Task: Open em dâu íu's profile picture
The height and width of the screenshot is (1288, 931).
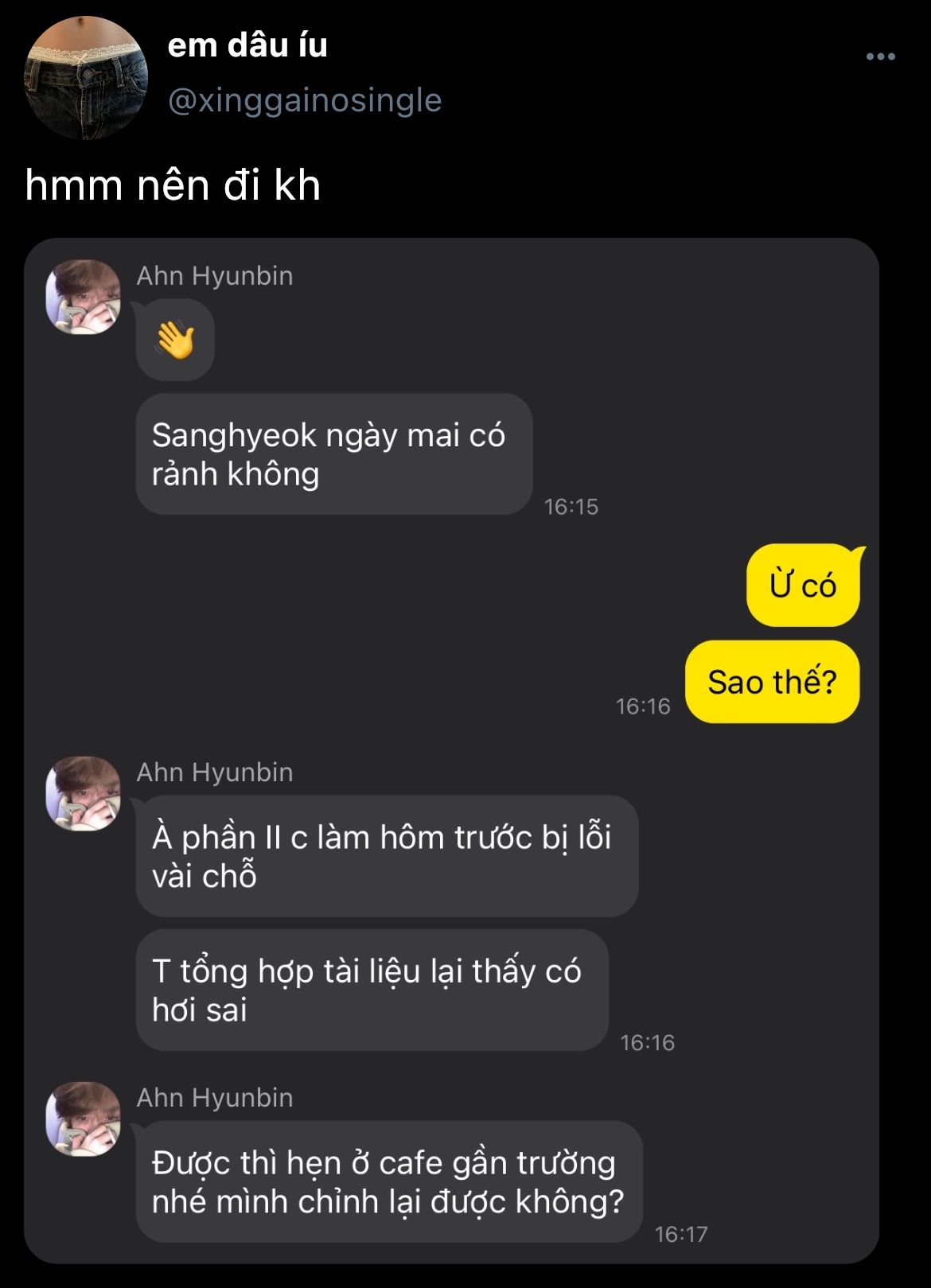Action: click(86, 78)
